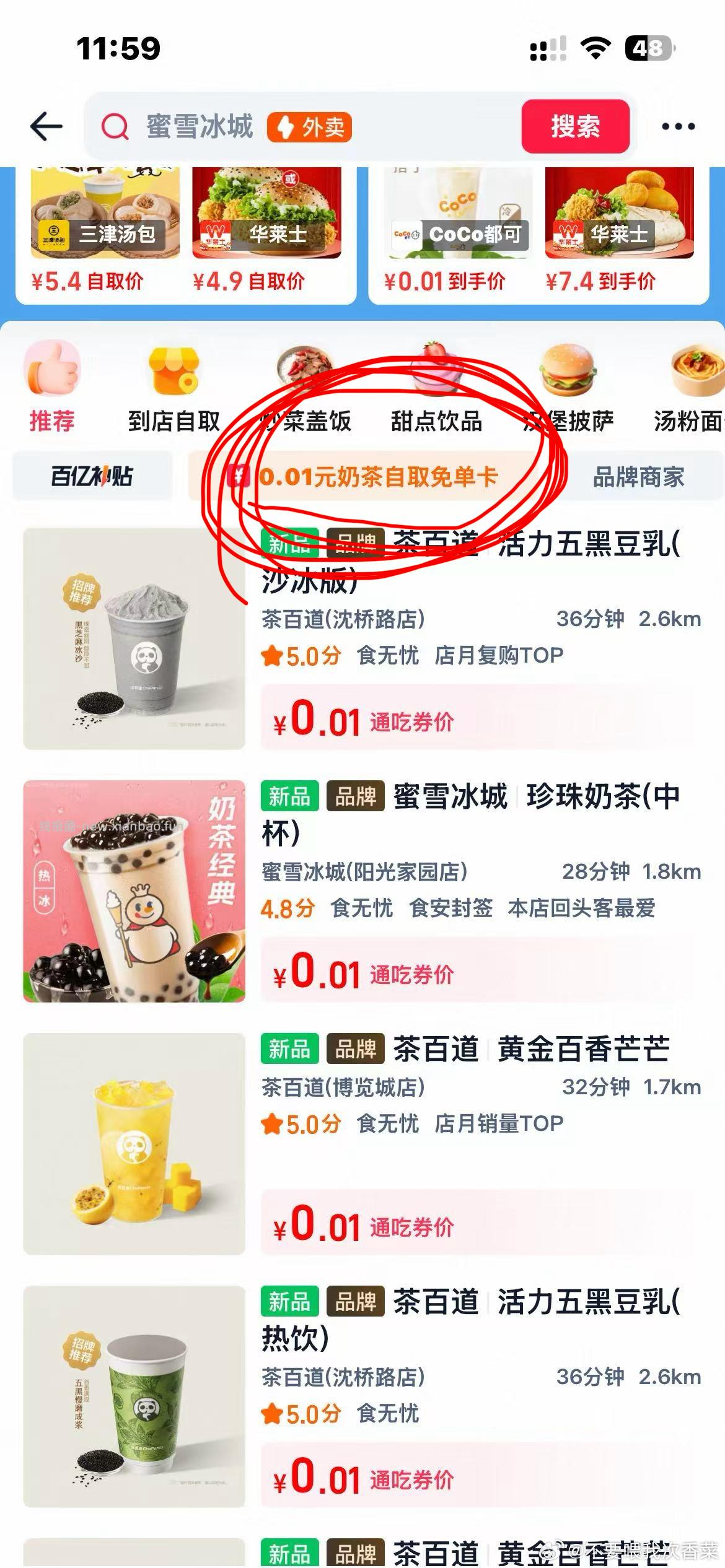Open 蜜雪冰城(阳光家园店) store listing
The height and width of the screenshot is (1568, 725).
pos(362,871)
